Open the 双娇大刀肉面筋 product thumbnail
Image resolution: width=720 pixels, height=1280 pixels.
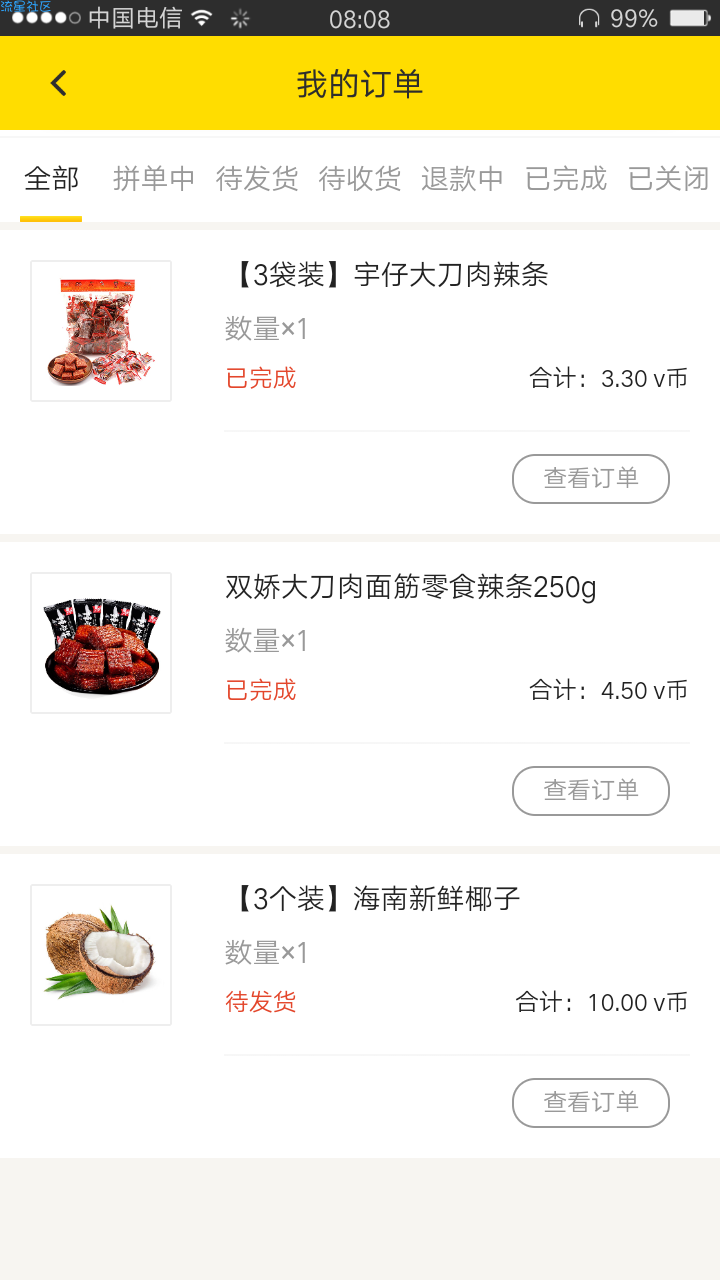(101, 643)
